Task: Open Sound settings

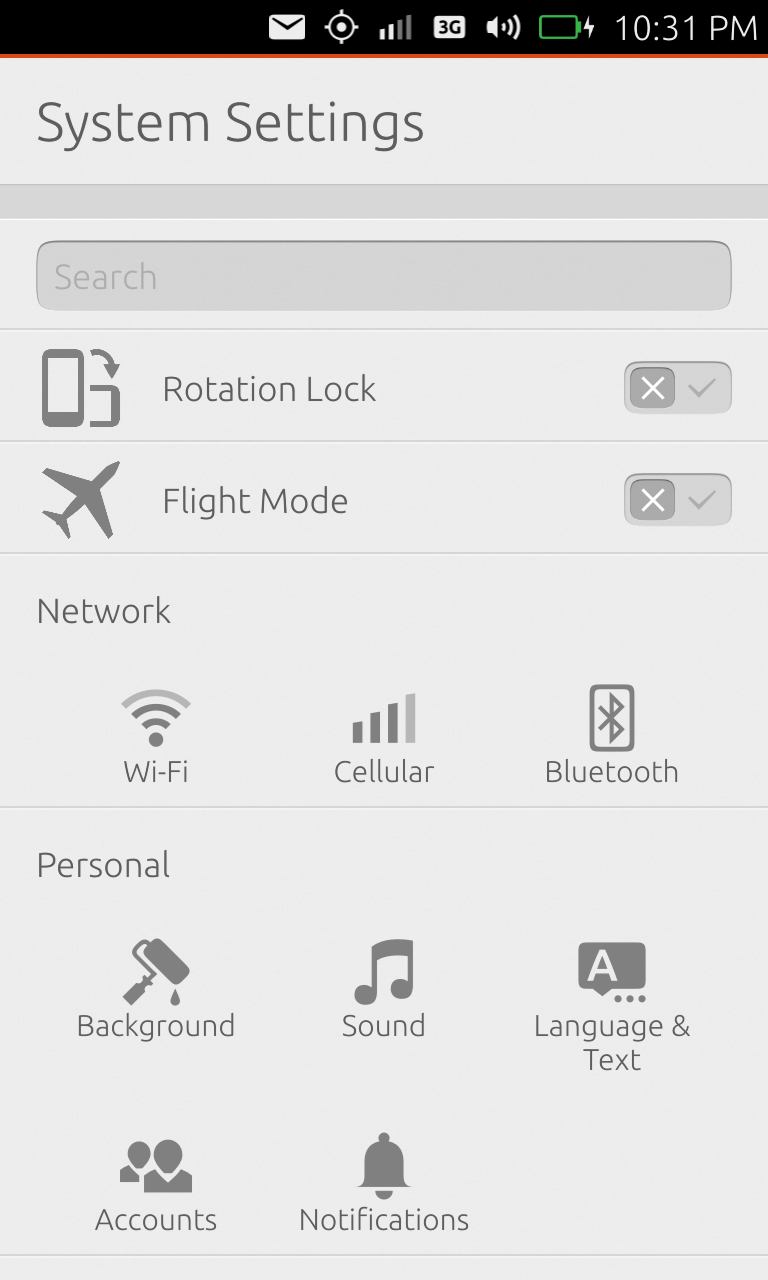Action: 384,990
